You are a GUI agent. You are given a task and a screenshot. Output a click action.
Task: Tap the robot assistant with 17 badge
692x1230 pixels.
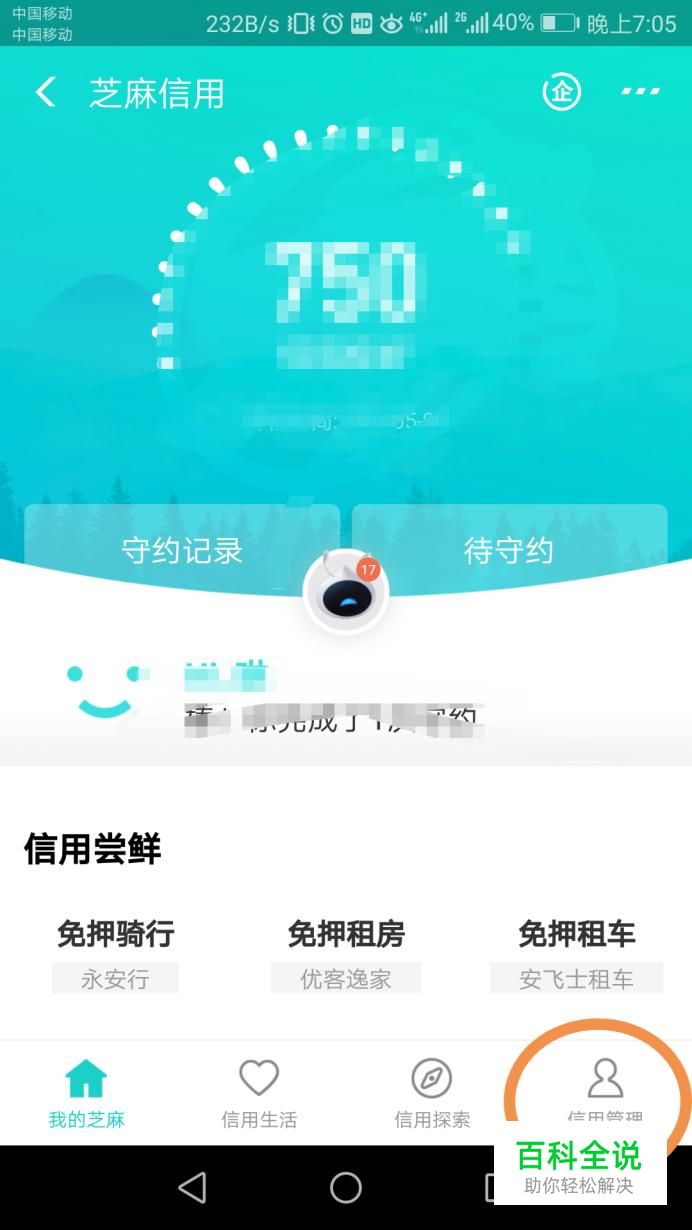[346, 593]
